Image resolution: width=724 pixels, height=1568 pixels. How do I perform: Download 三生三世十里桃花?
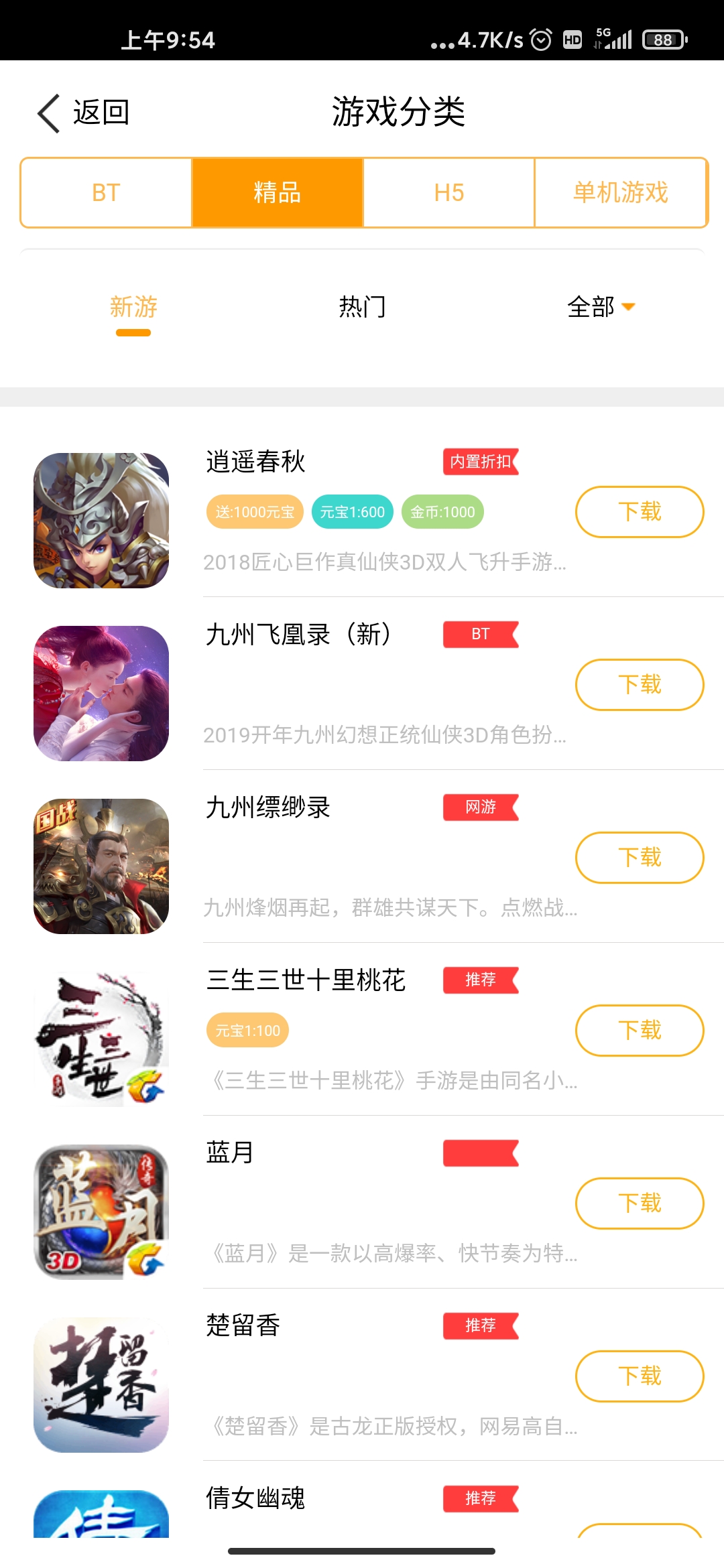[x=639, y=1031]
